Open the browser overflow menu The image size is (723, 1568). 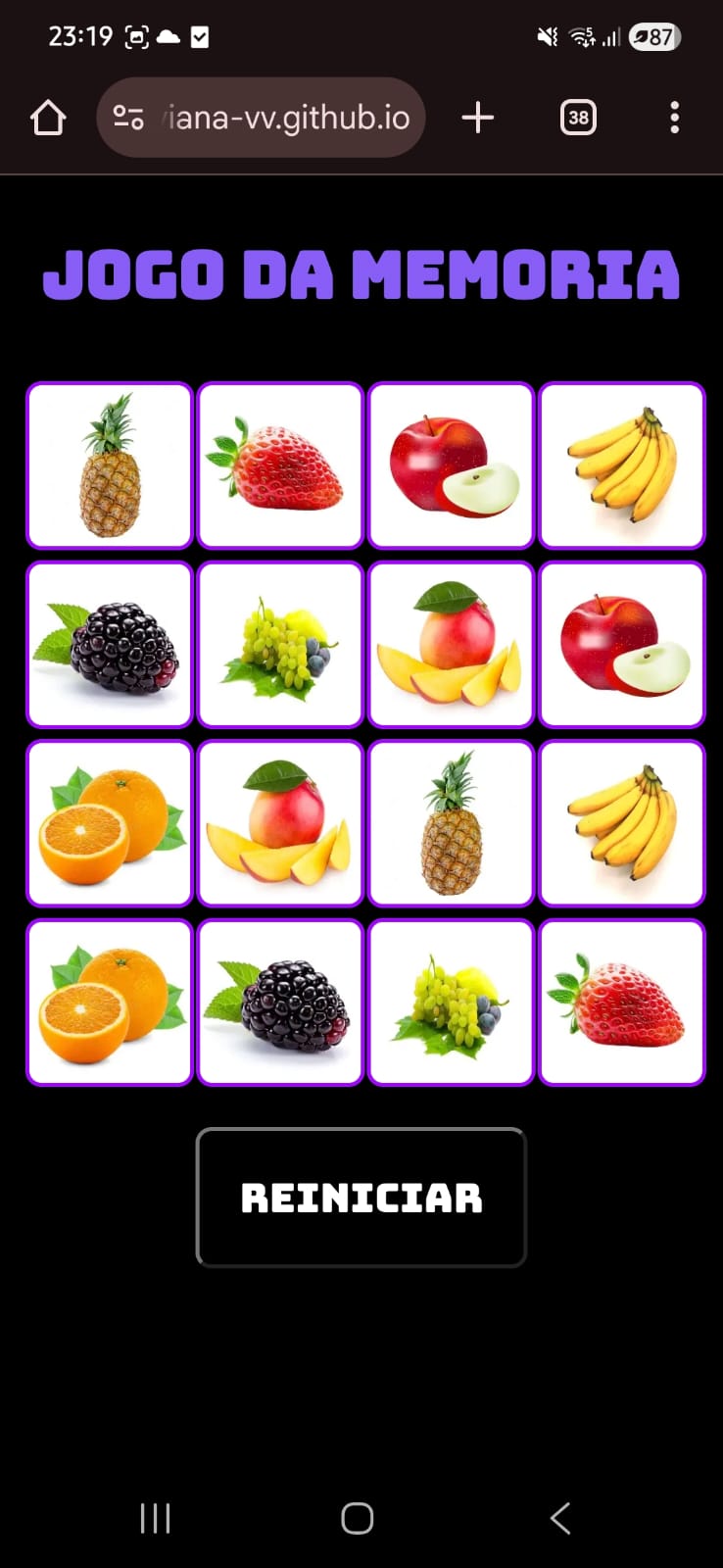coord(674,119)
